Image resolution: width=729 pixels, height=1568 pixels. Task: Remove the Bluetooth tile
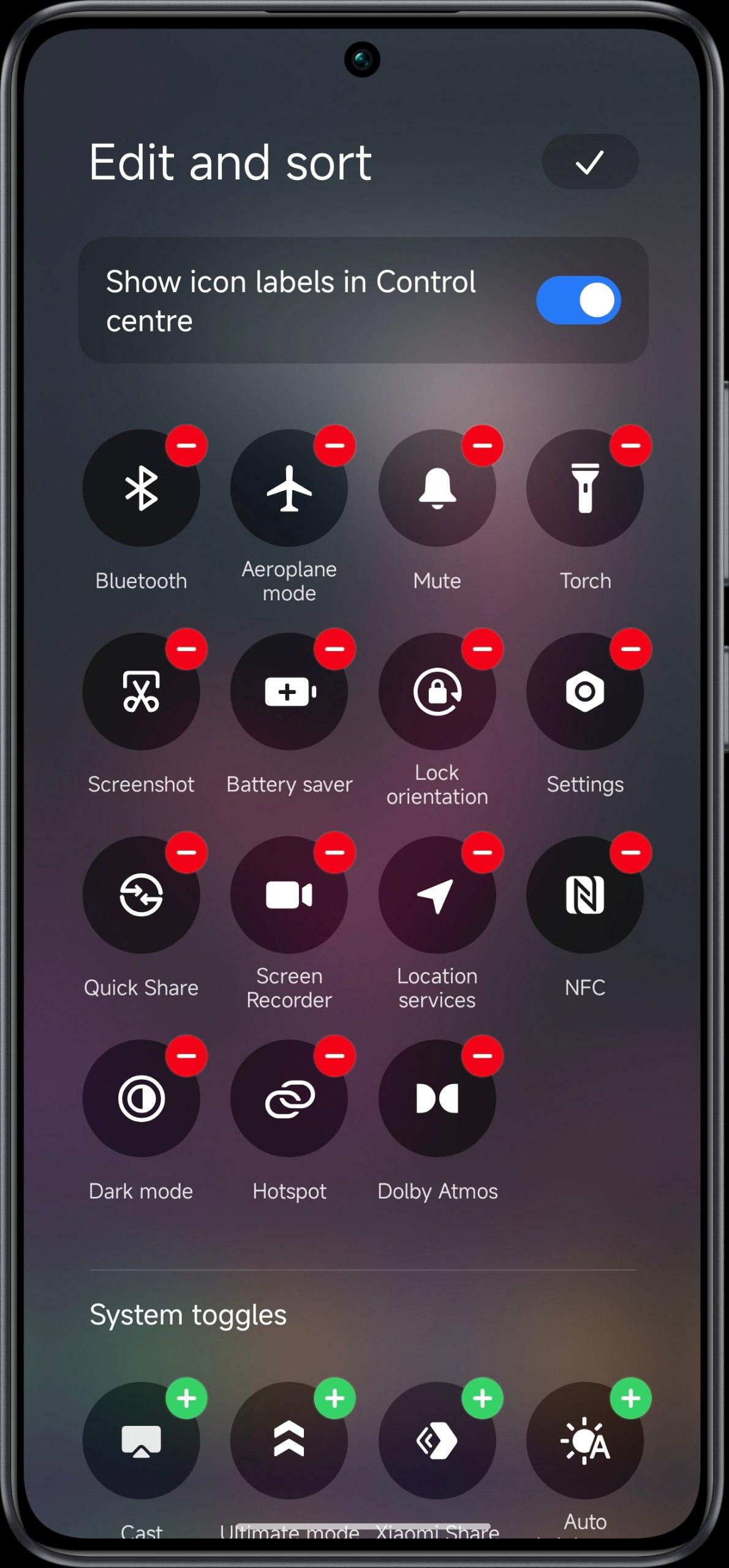tap(186, 445)
